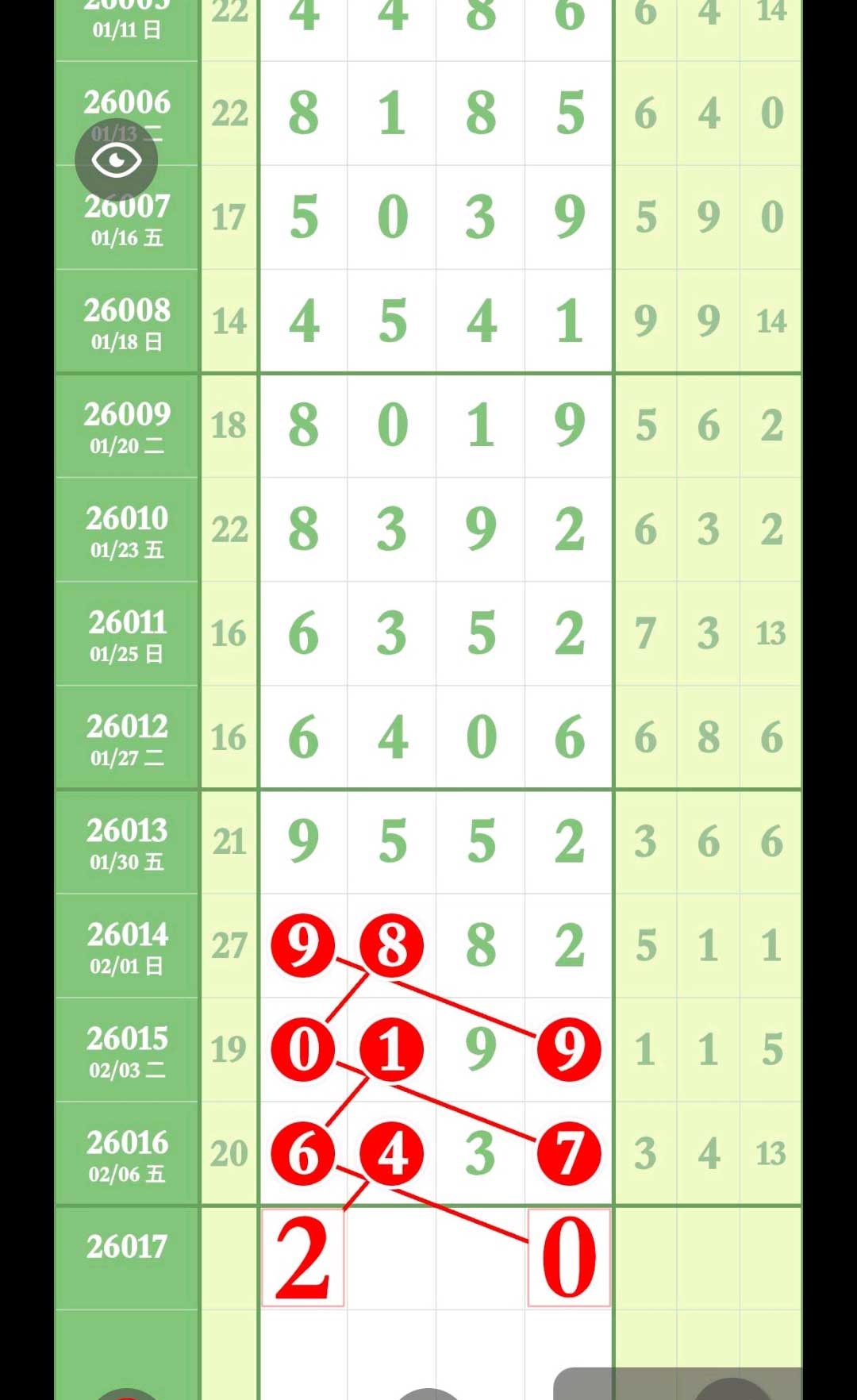The image size is (857, 1400).
Task: Toggle the eye visibility button
Action: tap(116, 160)
